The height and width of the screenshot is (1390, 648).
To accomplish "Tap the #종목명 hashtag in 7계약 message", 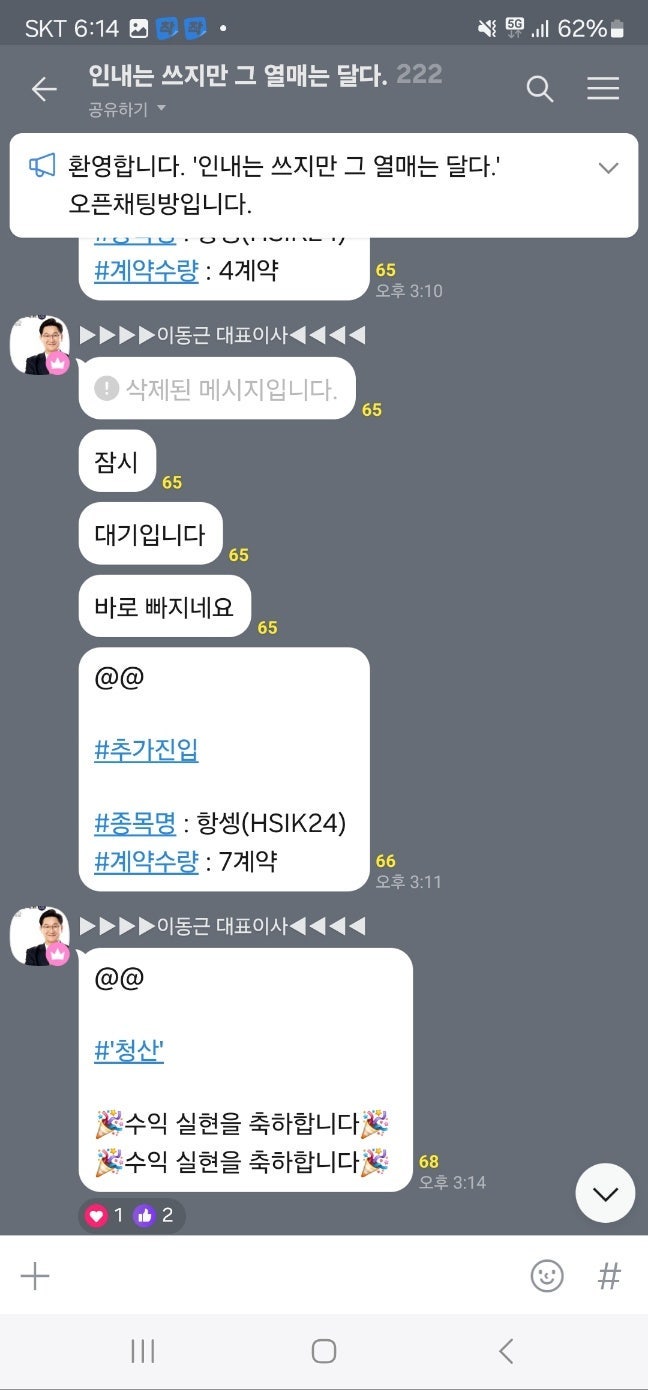I will [x=135, y=824].
